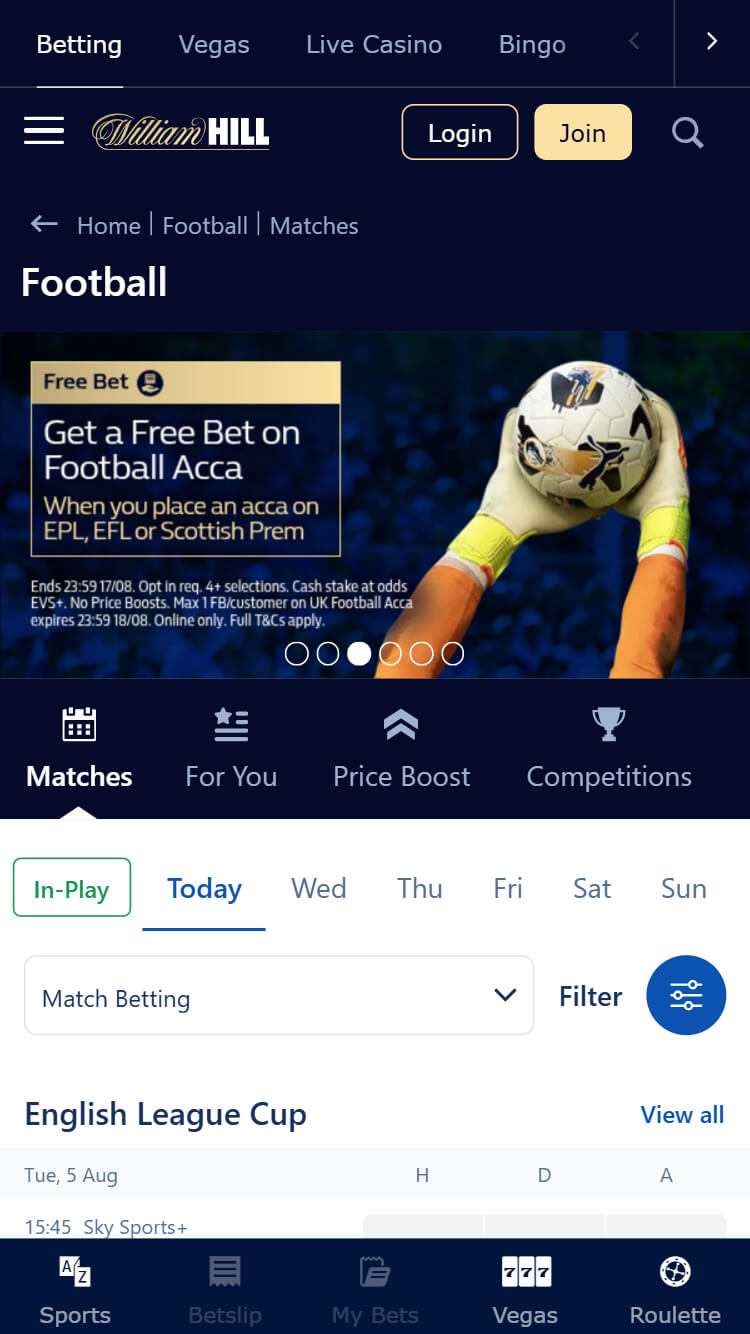This screenshot has height=1334, width=750.
Task: Switch to the Live Casino top tab
Action: 374,44
